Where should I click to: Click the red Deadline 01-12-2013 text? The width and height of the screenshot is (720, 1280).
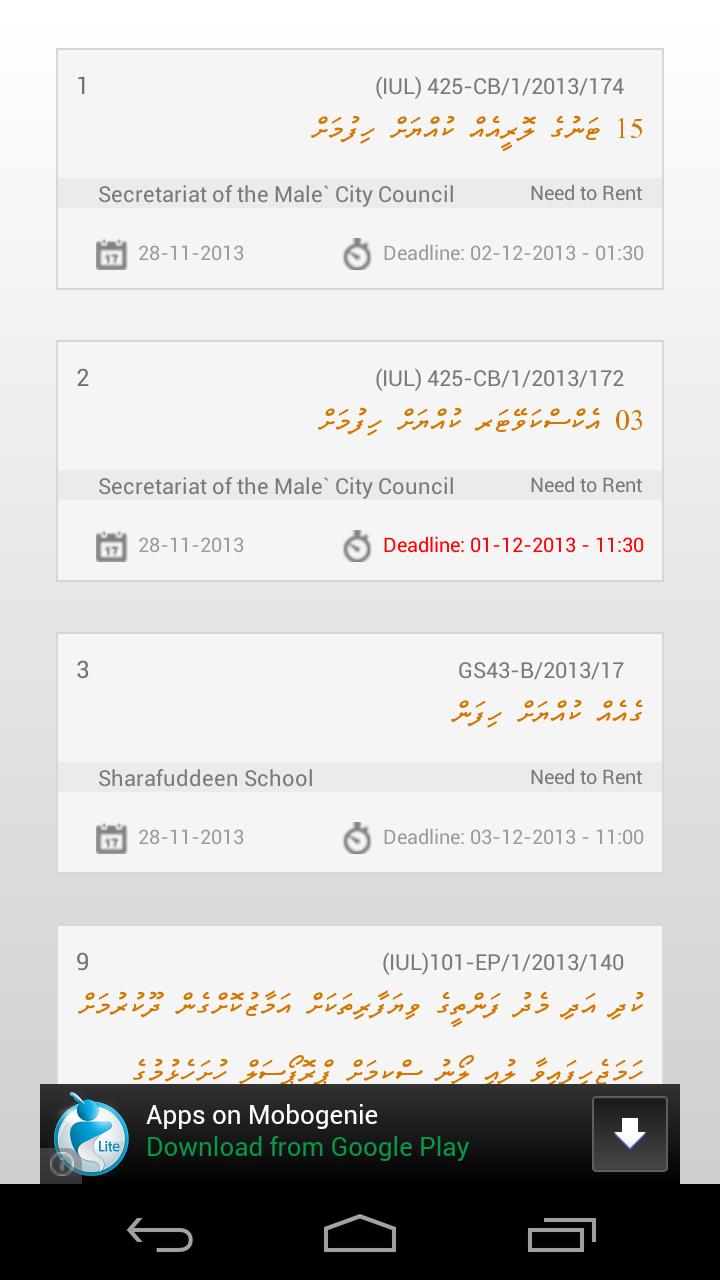tap(513, 545)
